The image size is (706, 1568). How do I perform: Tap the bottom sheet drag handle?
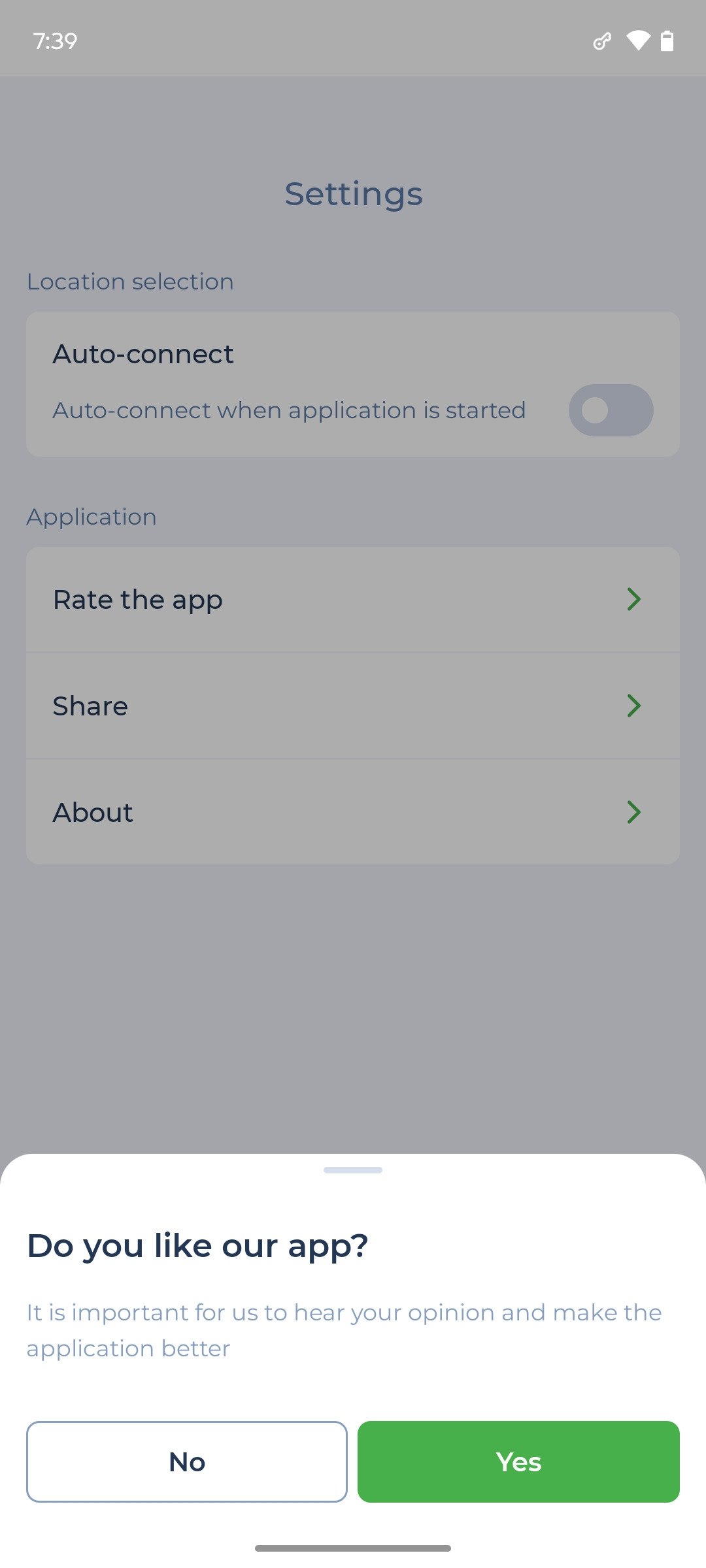[353, 1170]
